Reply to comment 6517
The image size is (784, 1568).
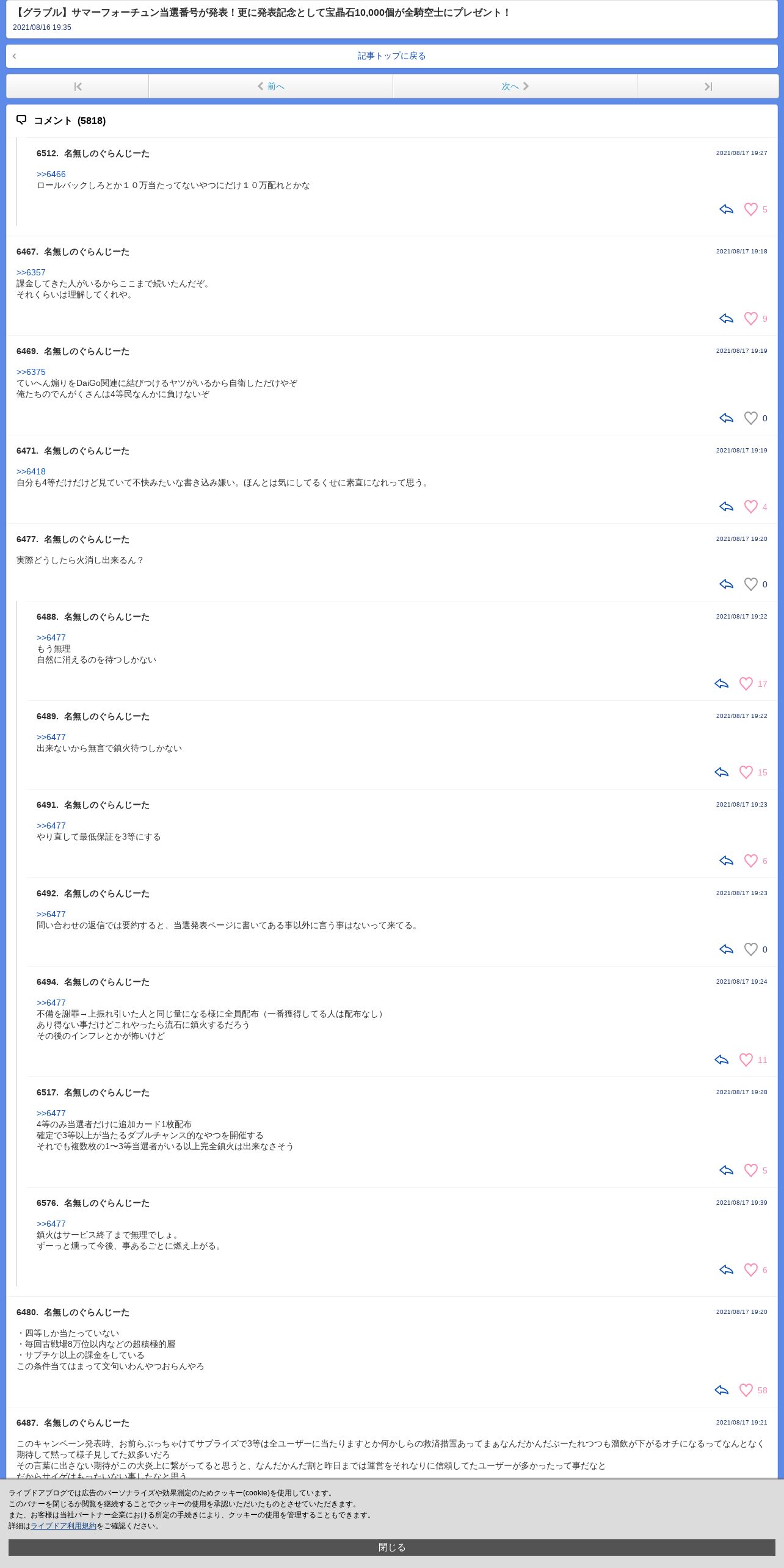(726, 1171)
